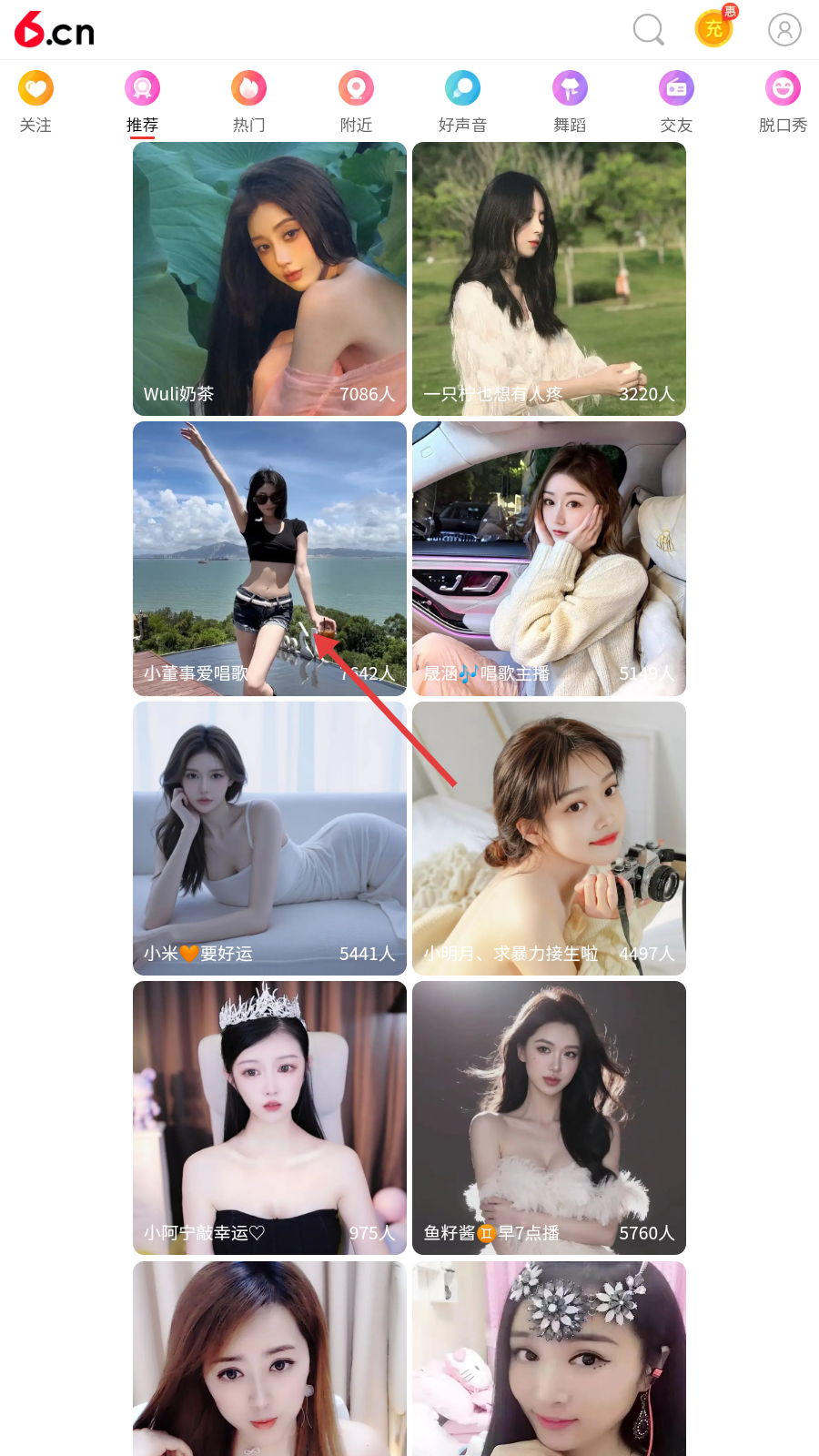Viewport: 819px width, 1456px height.
Task: Open Wuli奶茶's live room
Action: 269,278
